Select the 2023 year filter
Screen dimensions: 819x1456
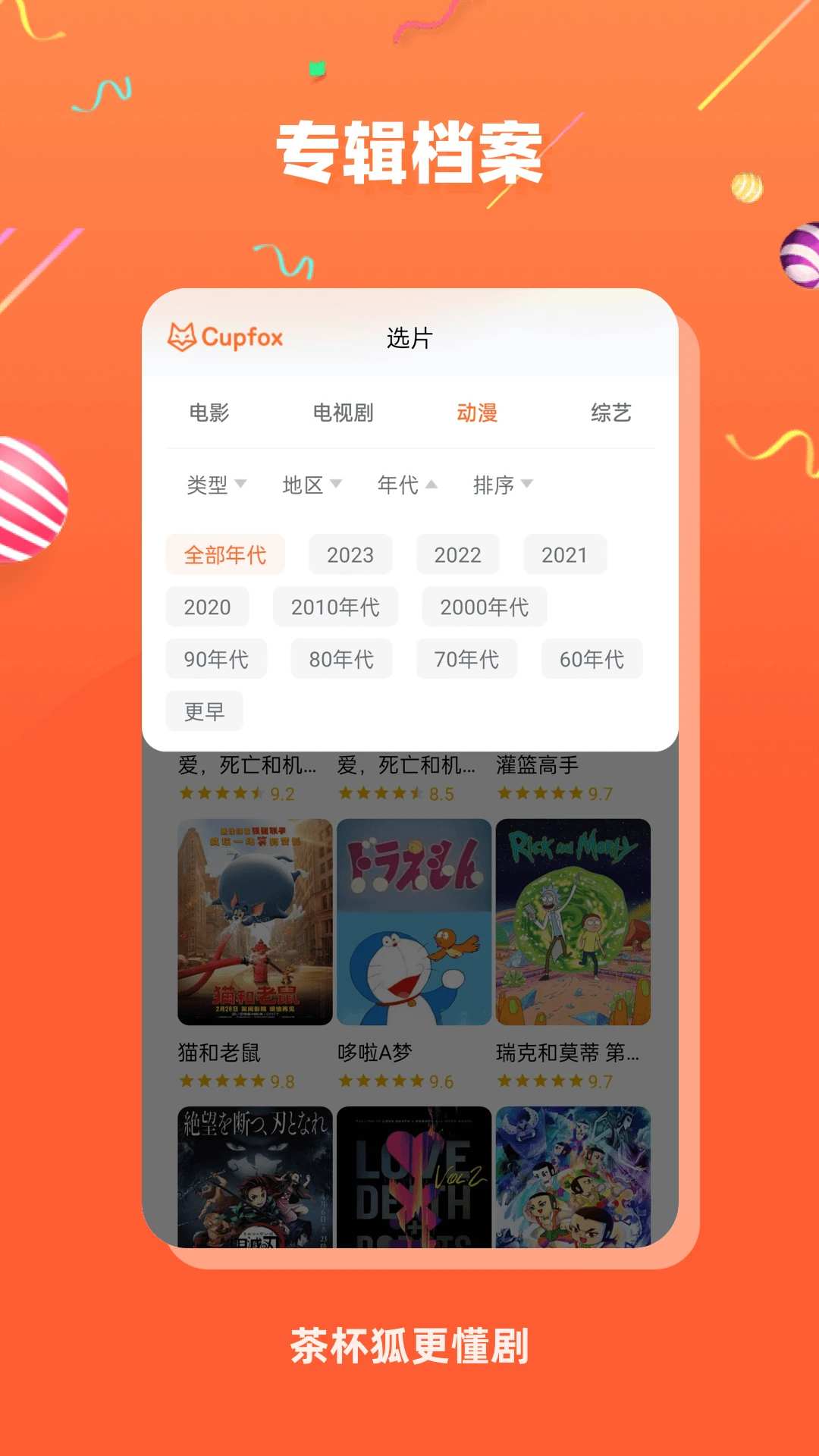click(x=350, y=554)
